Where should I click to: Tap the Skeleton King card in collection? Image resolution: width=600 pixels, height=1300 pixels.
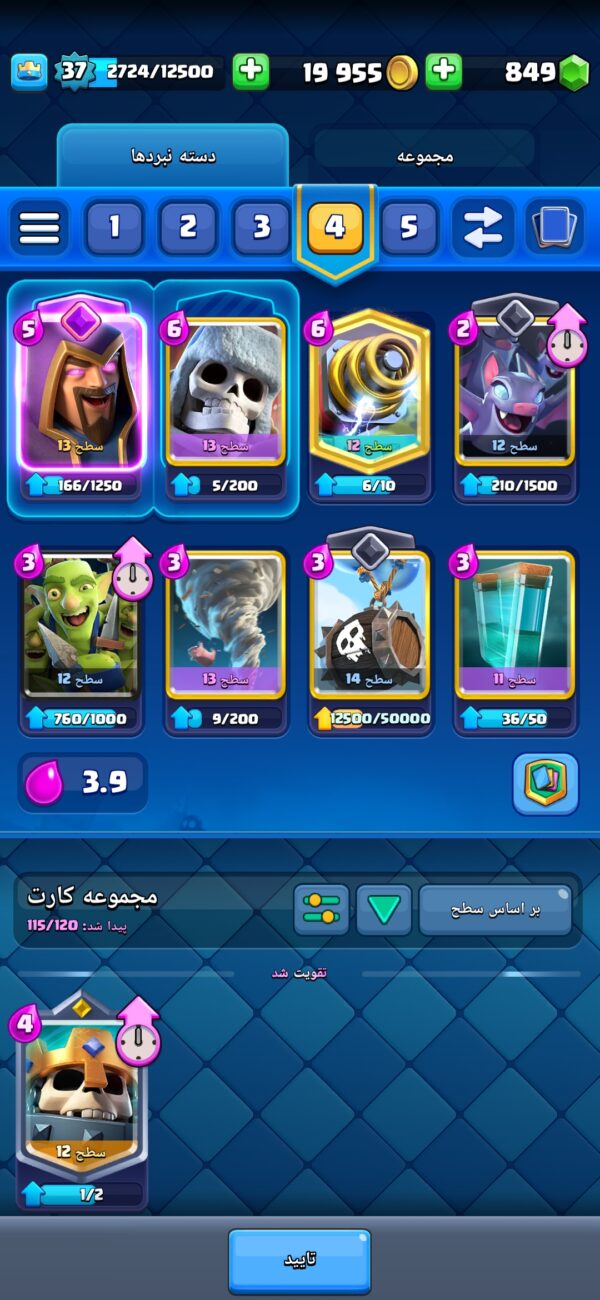coord(82,1100)
